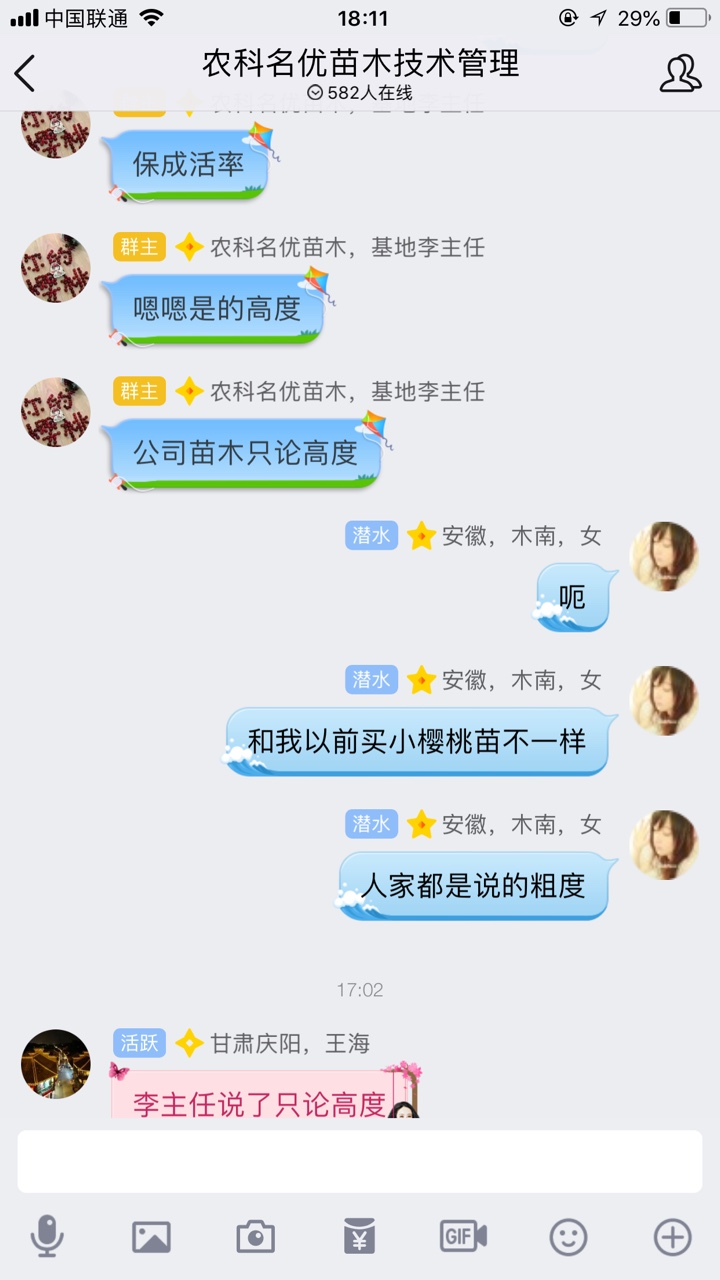Open more options with the plus icon
Image resolution: width=720 pixels, height=1280 pixels.
tap(673, 1238)
